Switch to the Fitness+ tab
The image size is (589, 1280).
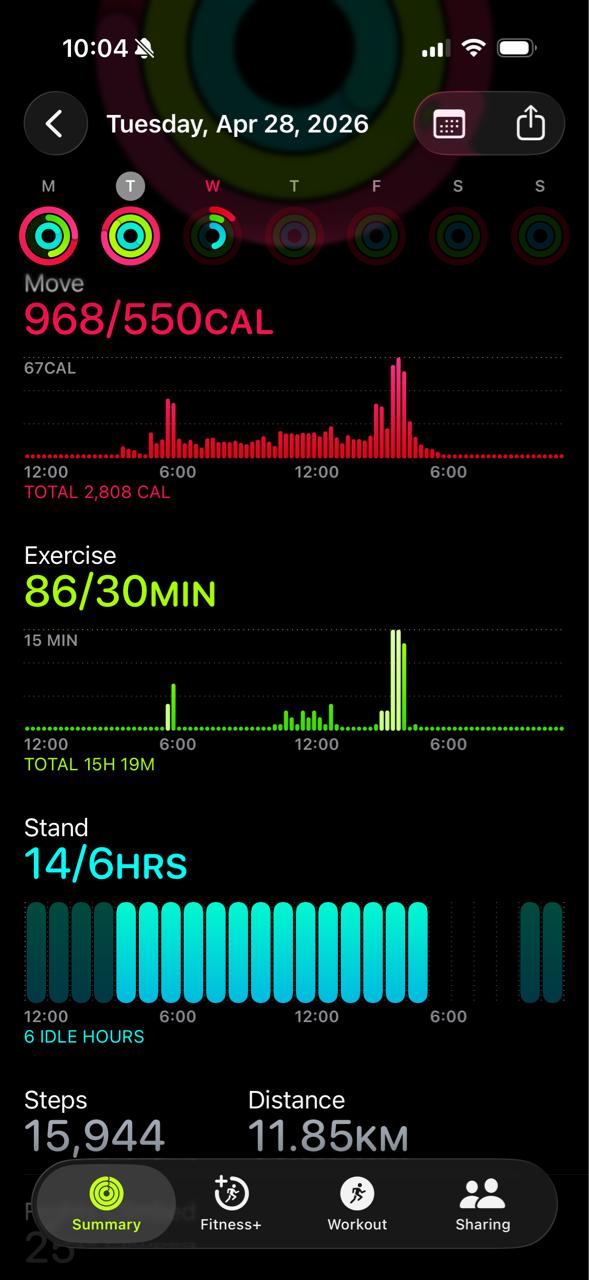(231, 1204)
